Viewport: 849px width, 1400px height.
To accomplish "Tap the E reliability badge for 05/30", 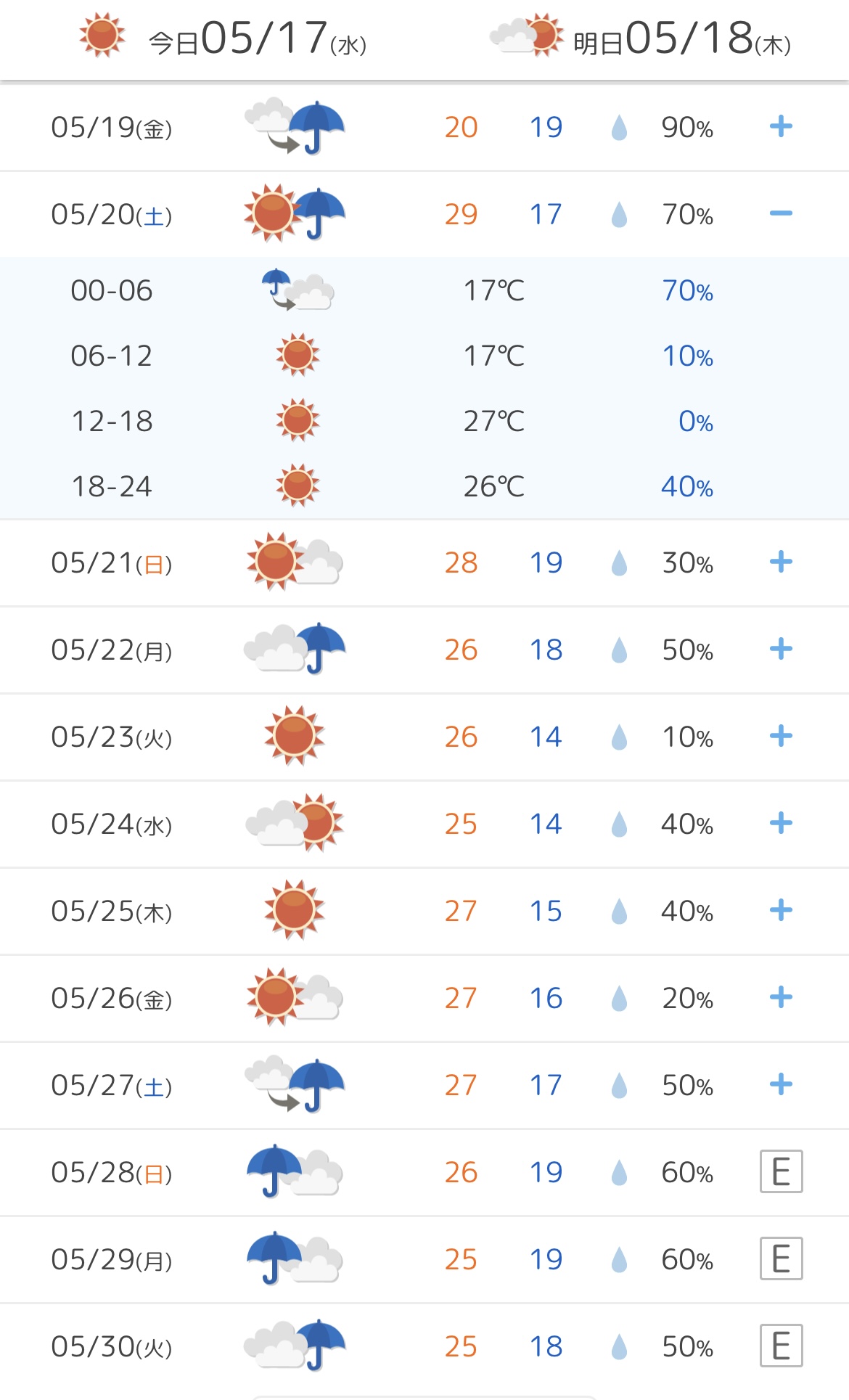I will coord(782,1346).
